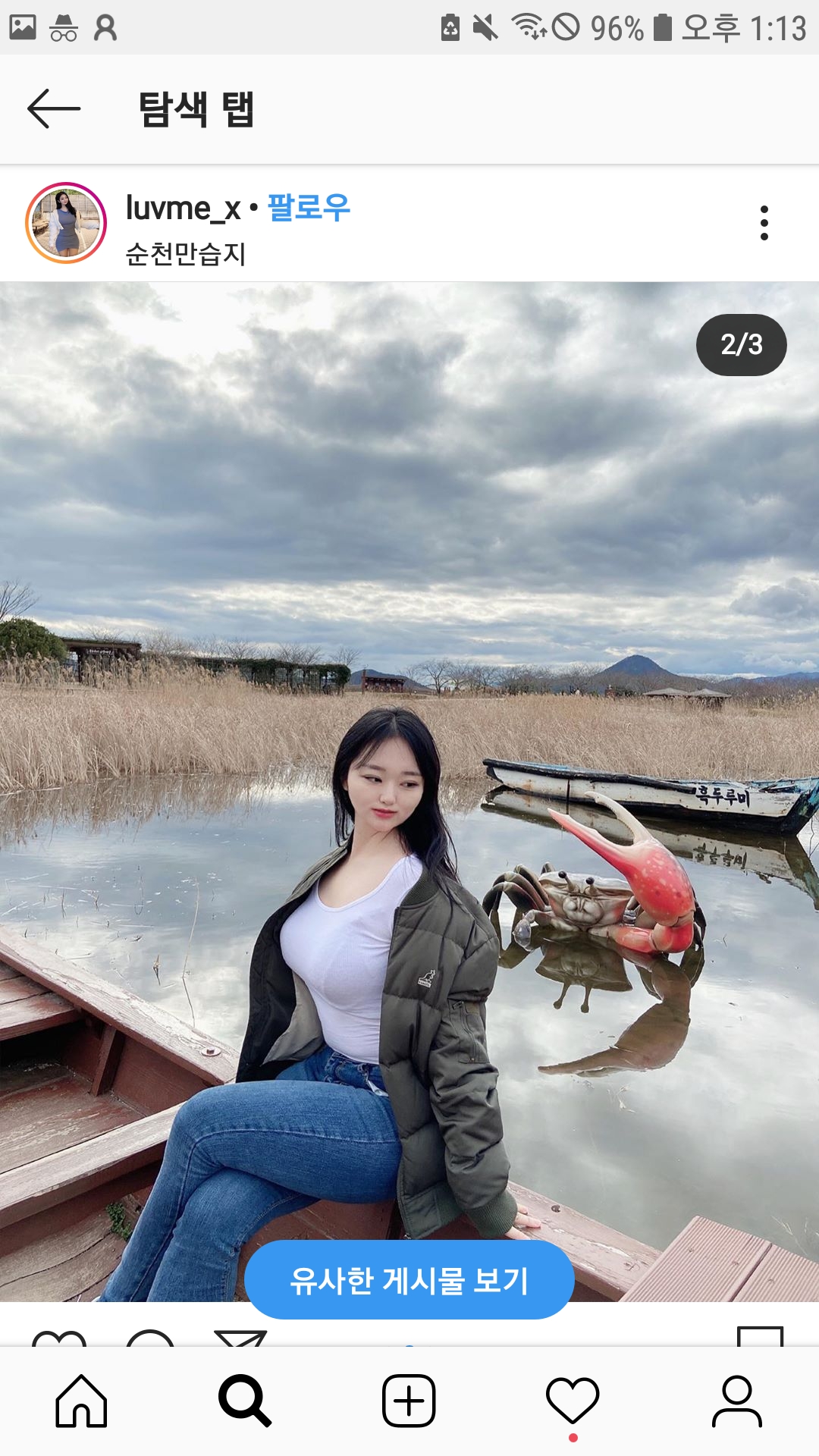Open luvme_x profile picture story
819x1456 pixels.
click(x=66, y=223)
